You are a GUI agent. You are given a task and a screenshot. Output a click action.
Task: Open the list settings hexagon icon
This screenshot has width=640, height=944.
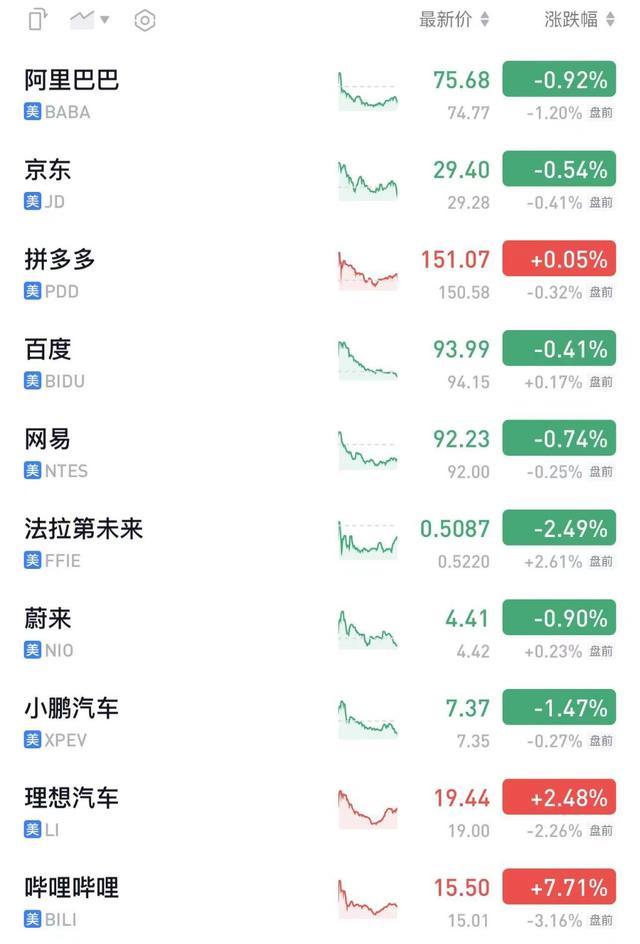pos(145,20)
